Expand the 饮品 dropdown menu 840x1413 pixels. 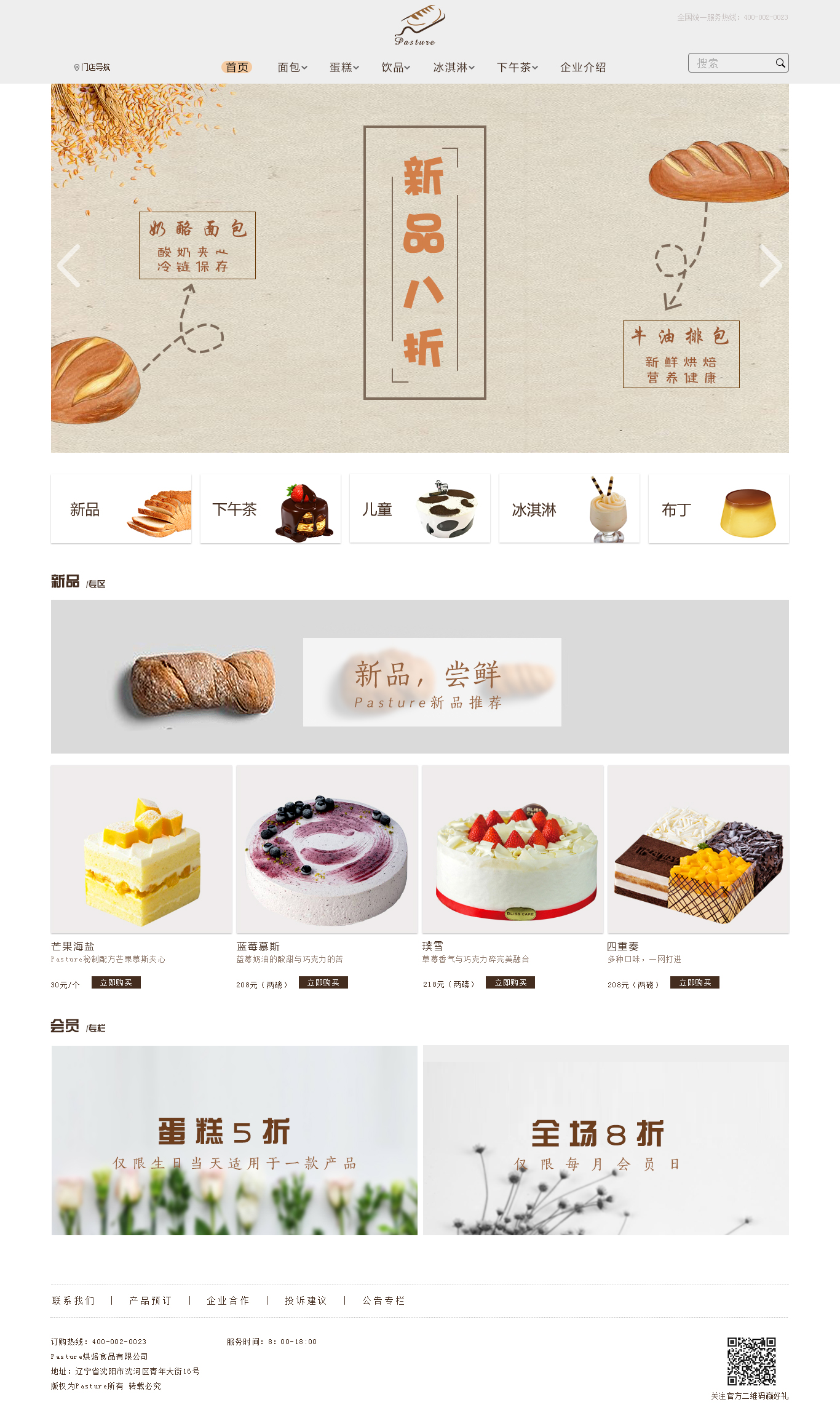395,67
